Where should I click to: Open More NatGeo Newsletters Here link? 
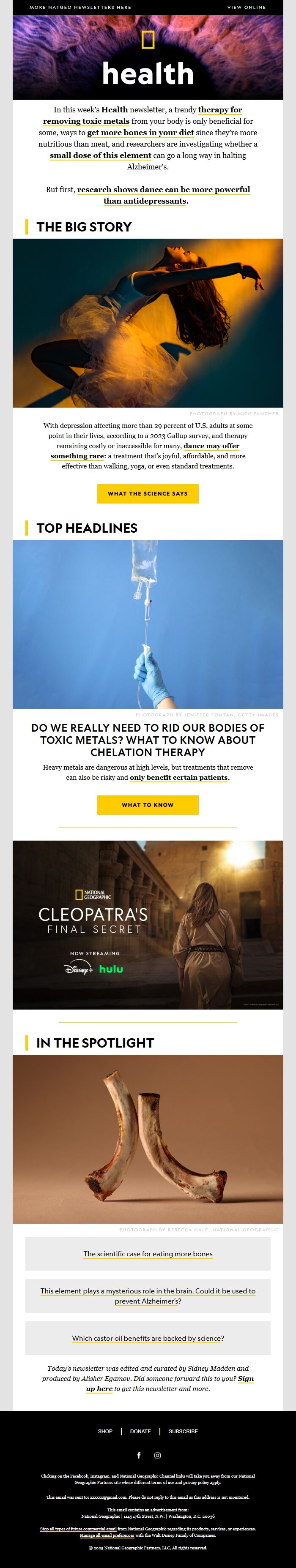[80, 7]
